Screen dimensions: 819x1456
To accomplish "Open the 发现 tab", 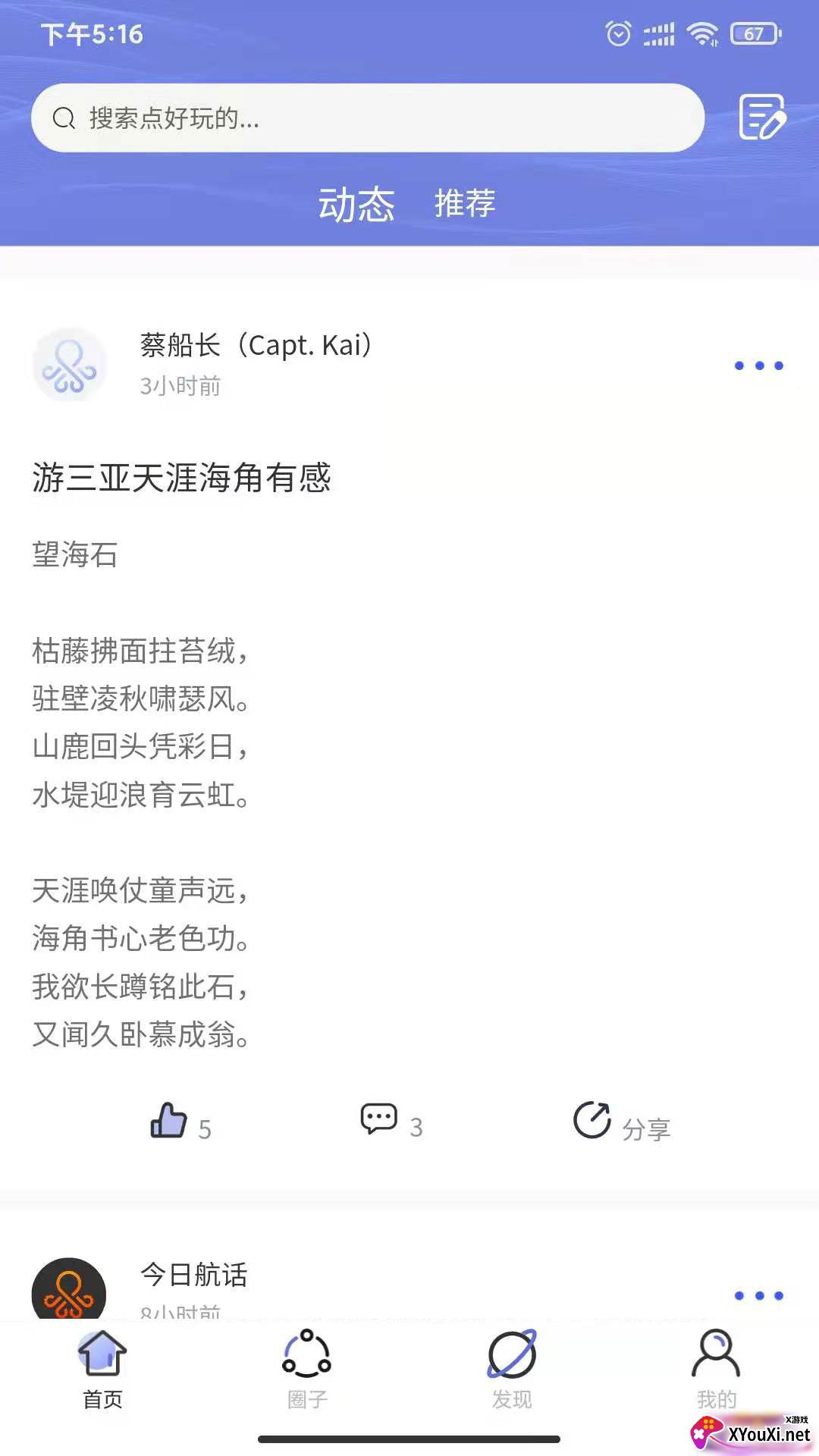I will tap(512, 1369).
